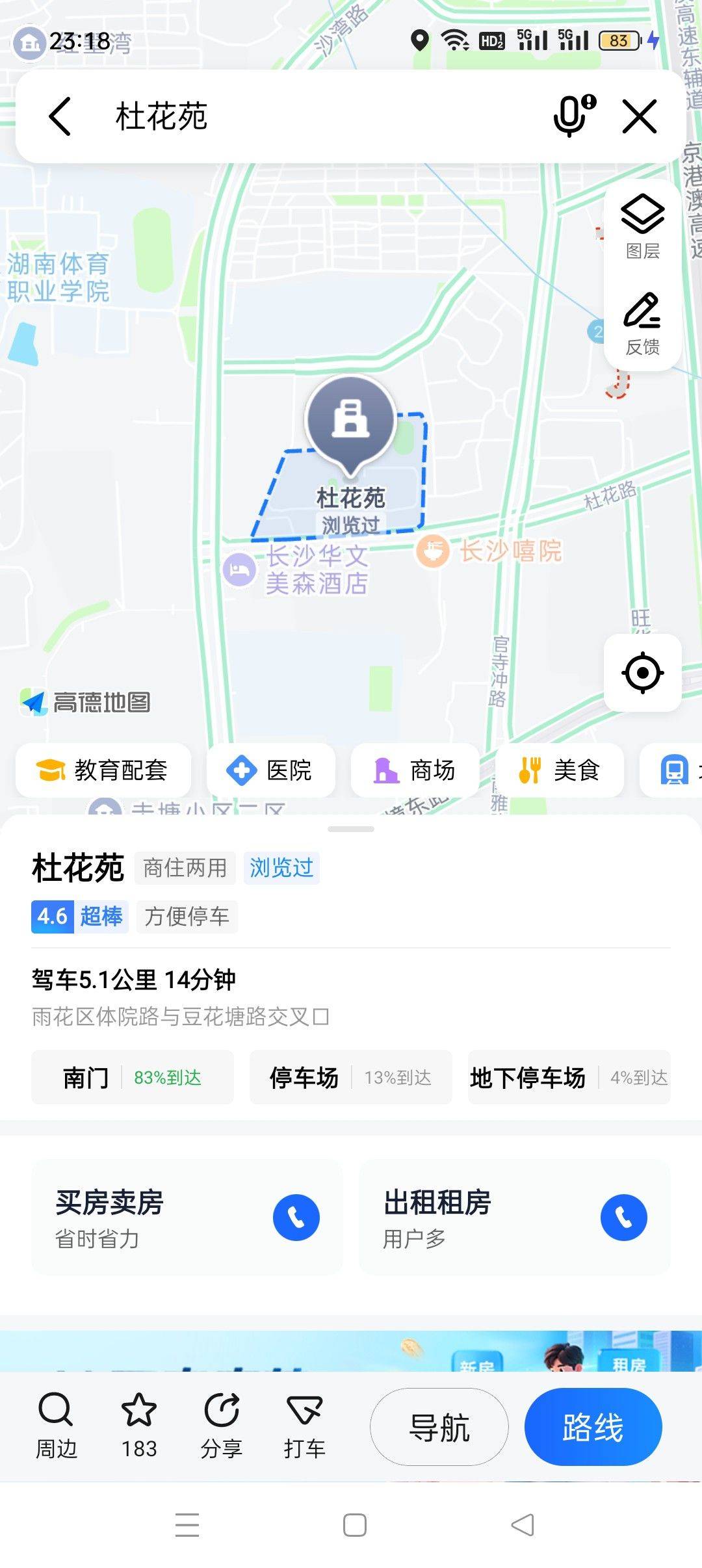
Task: Start voice search with the microphone
Action: (572, 116)
